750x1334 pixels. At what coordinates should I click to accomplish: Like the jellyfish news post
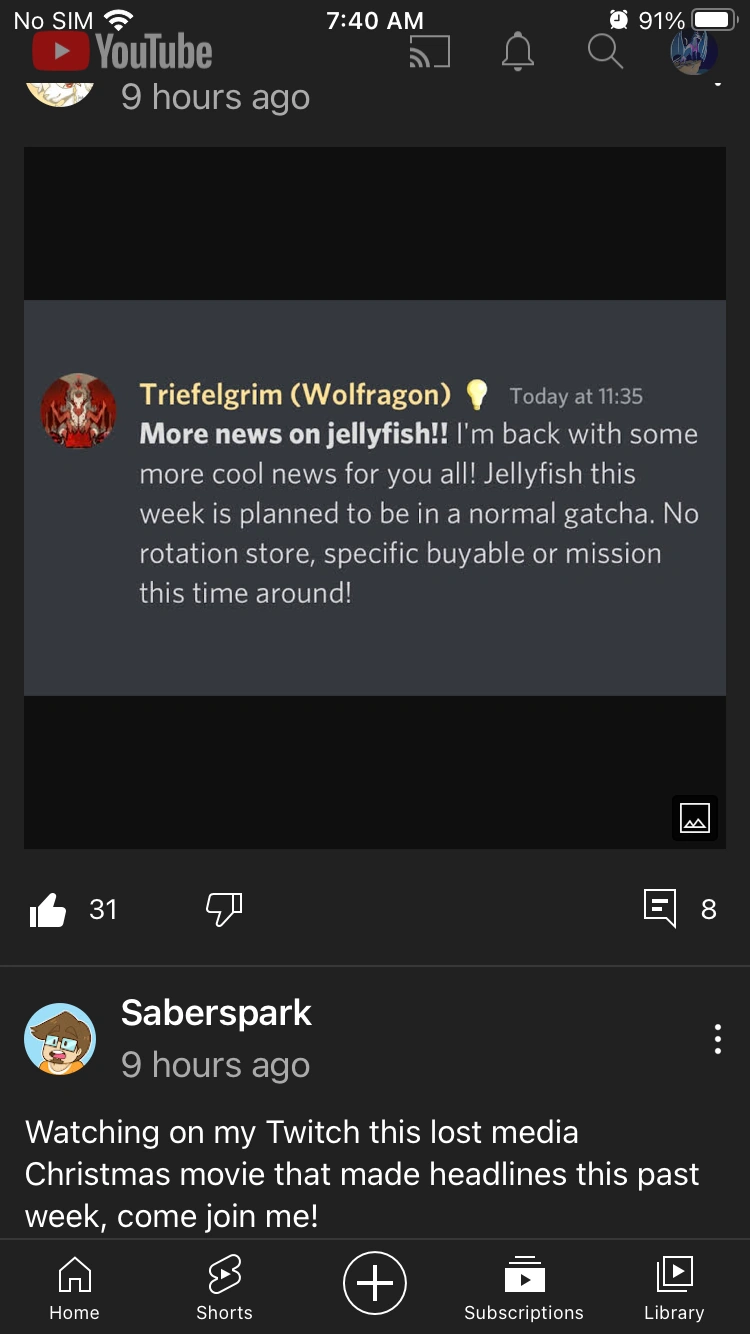[48, 909]
